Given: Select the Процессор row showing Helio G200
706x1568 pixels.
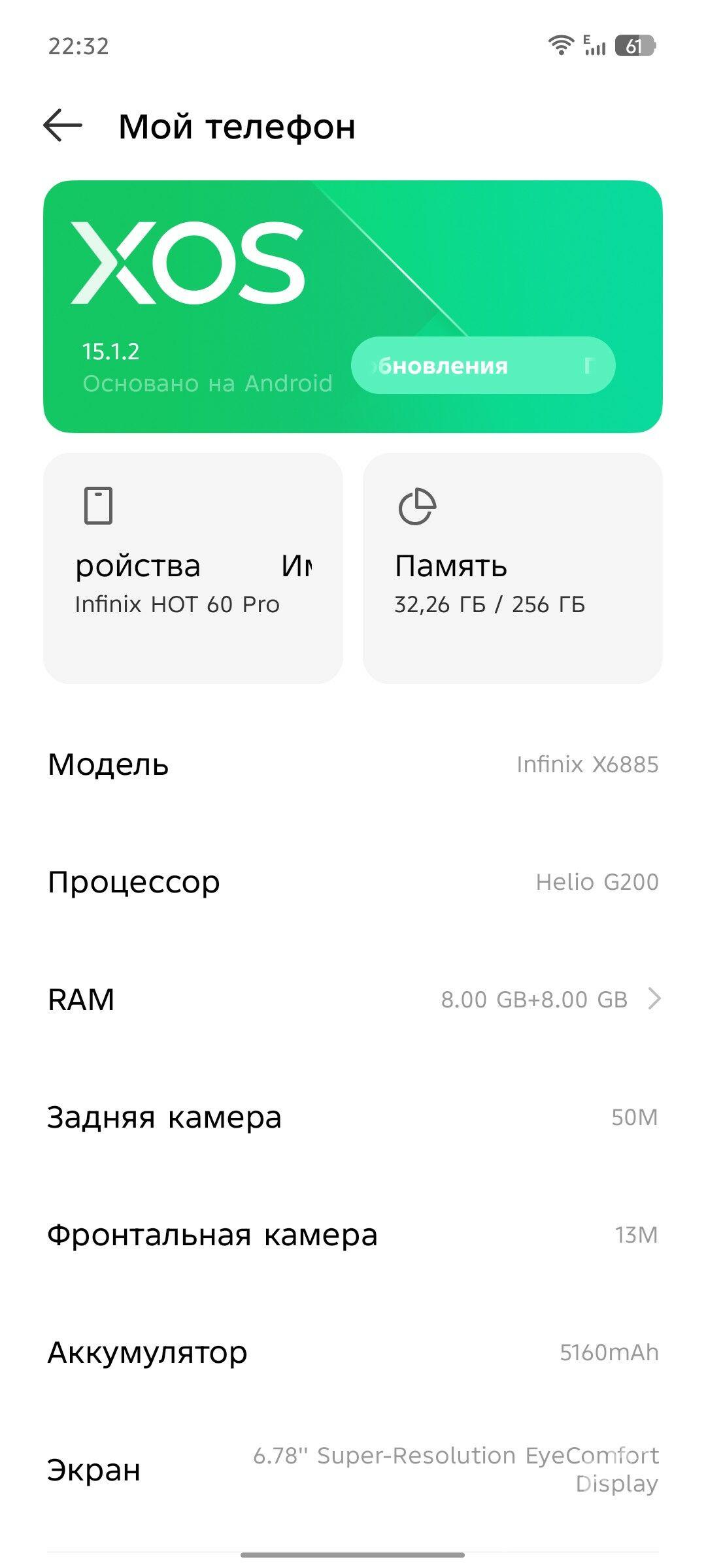Looking at the screenshot, I should [353, 881].
